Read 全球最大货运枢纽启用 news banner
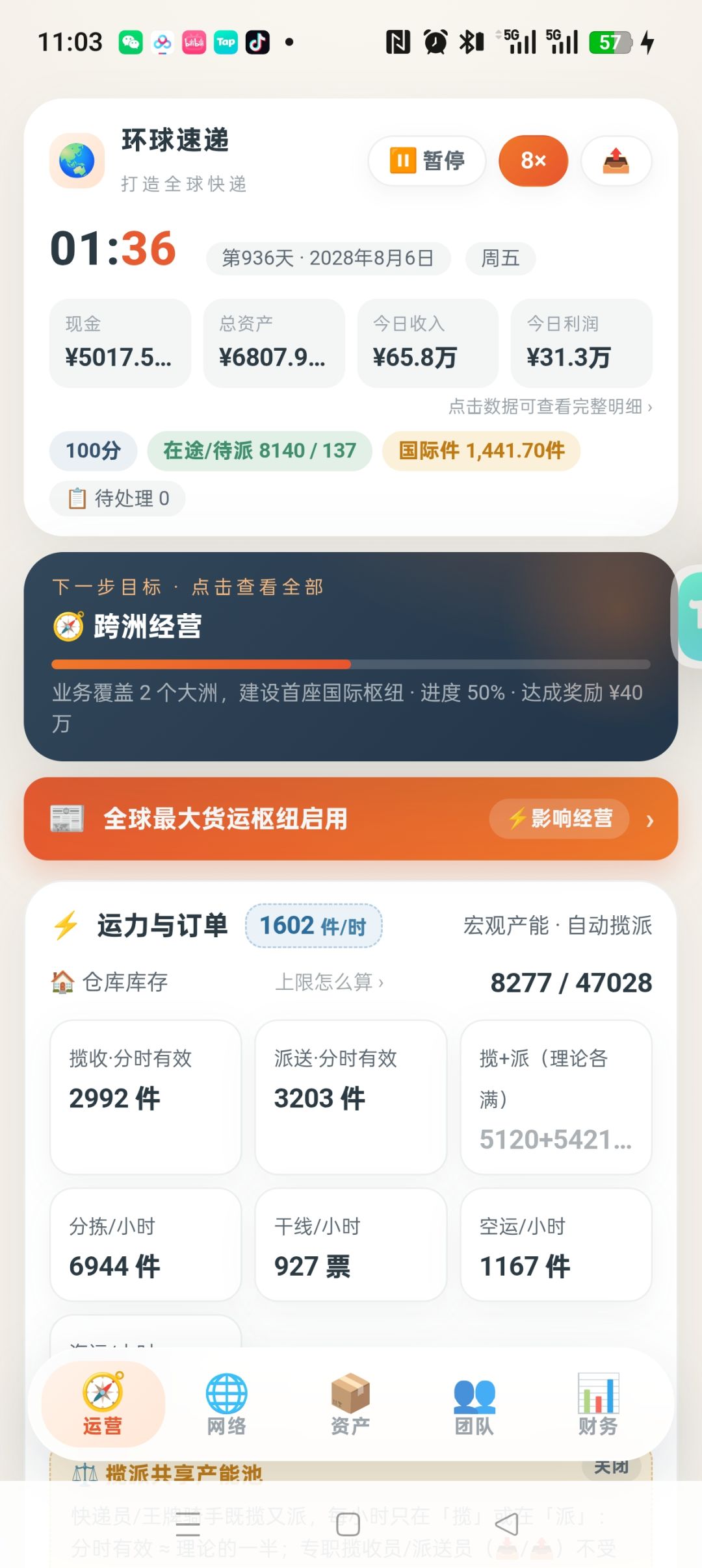 (x=351, y=818)
